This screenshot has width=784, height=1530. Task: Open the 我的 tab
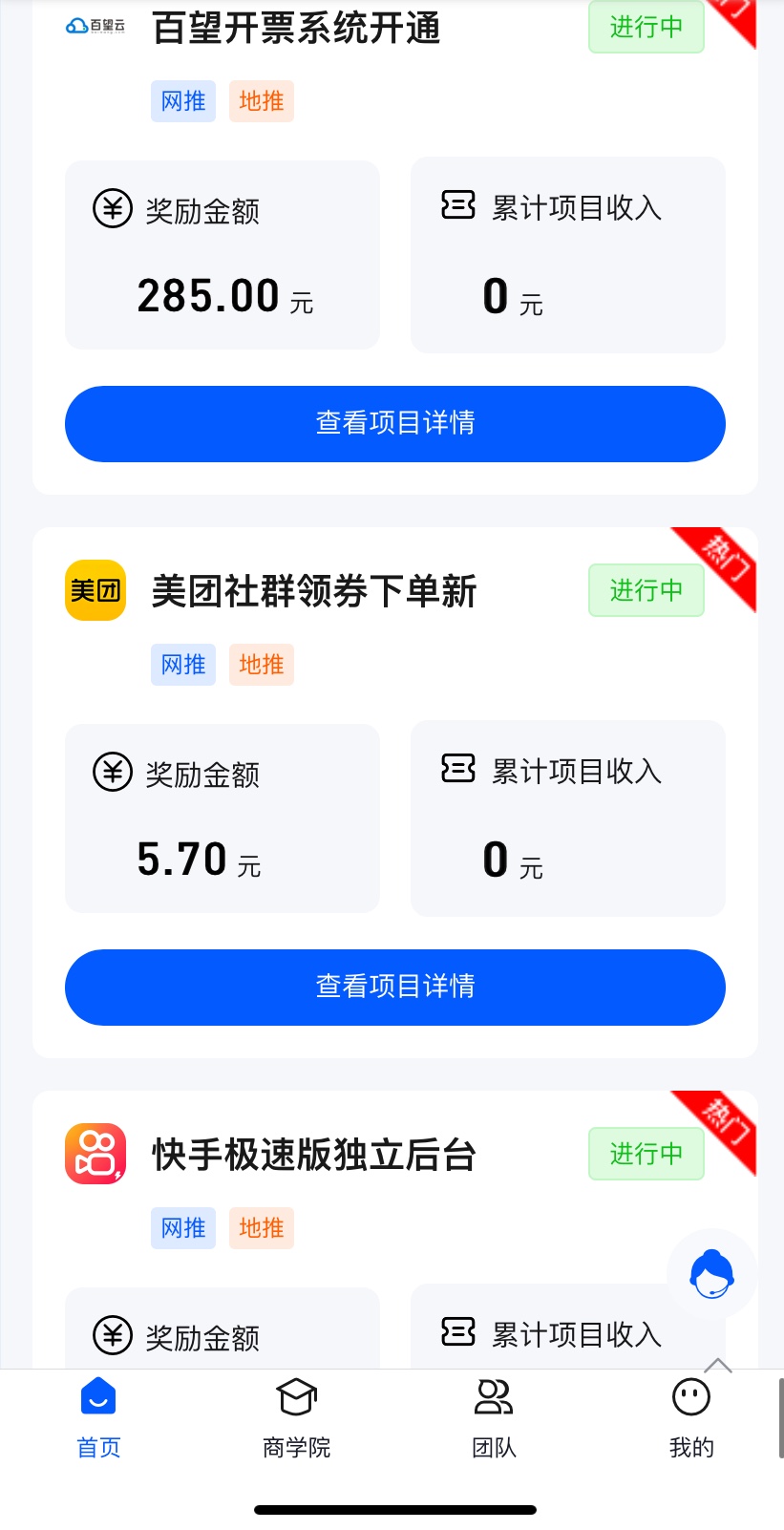[x=691, y=1419]
